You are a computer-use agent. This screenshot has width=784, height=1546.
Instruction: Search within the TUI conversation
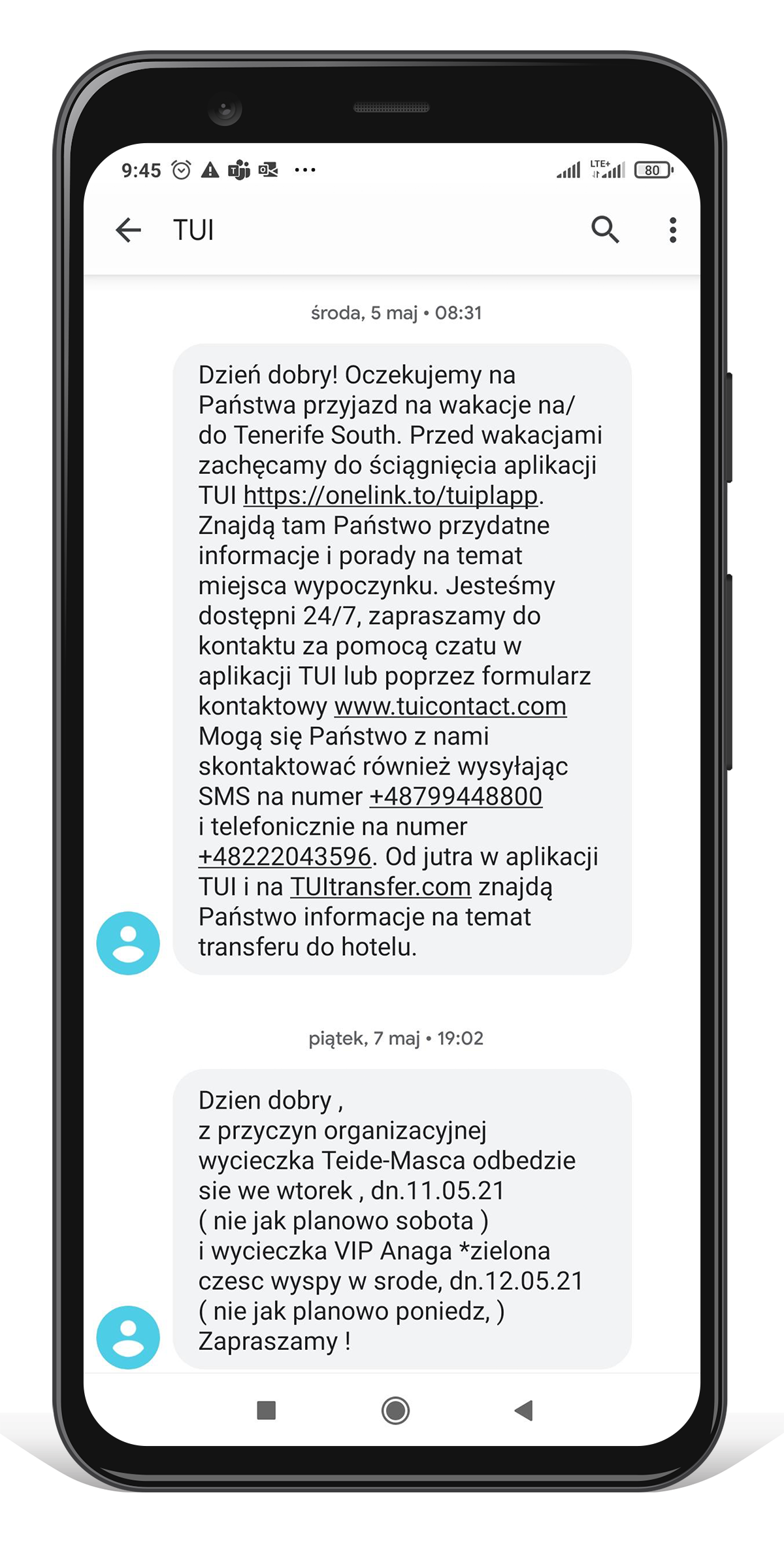[x=605, y=230]
